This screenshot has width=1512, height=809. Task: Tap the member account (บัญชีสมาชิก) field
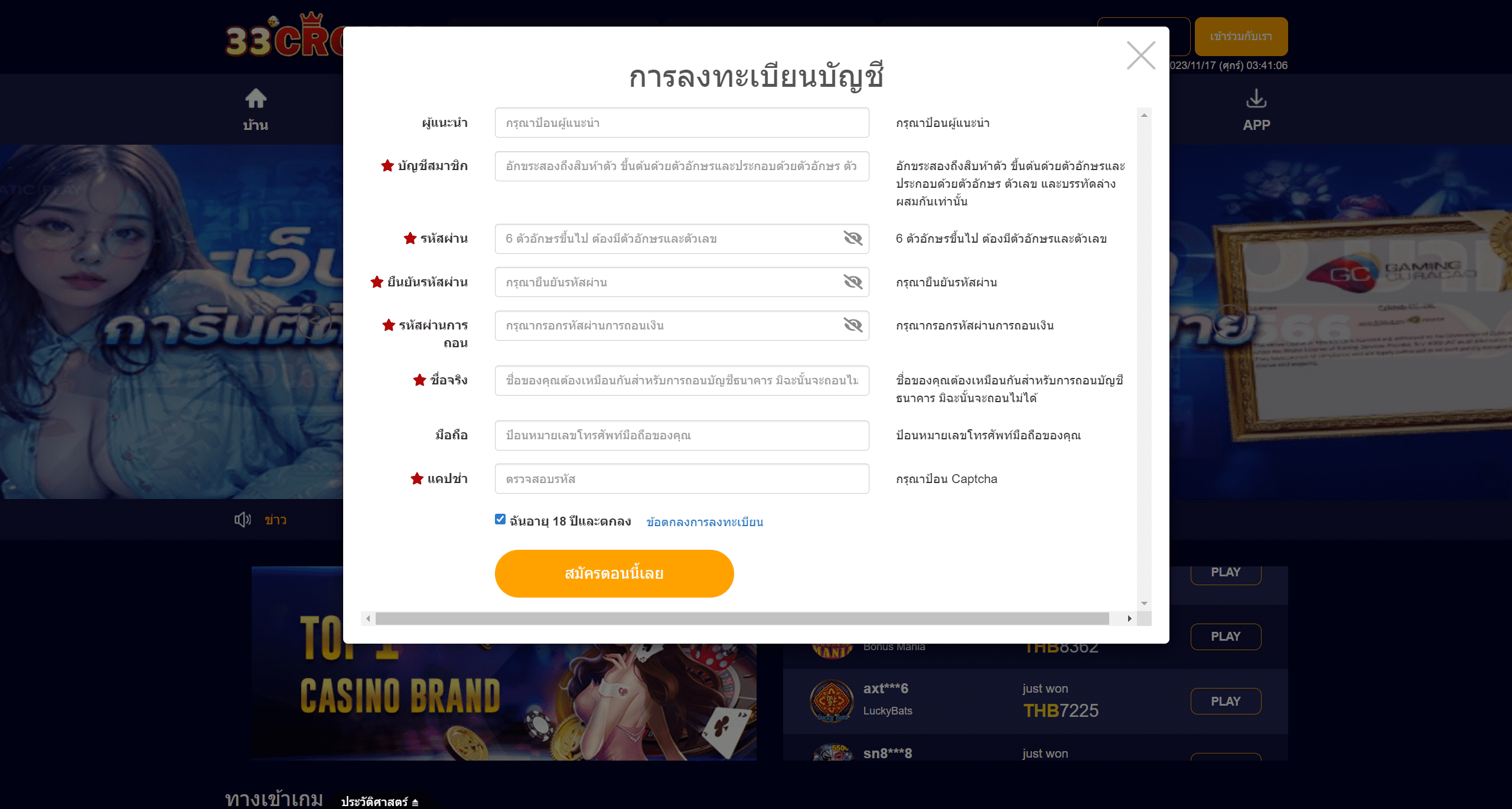point(681,166)
